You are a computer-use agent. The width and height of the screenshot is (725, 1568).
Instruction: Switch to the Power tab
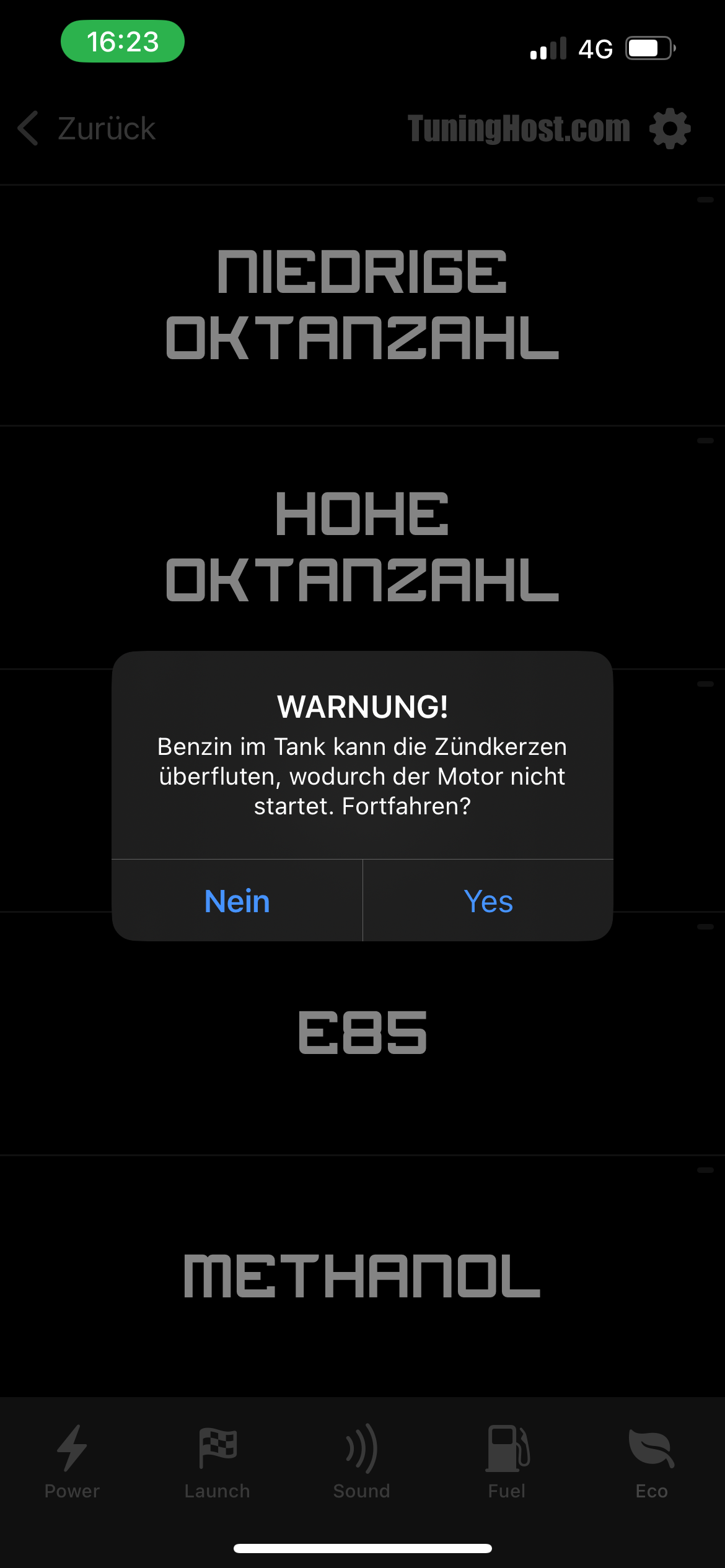72,1461
